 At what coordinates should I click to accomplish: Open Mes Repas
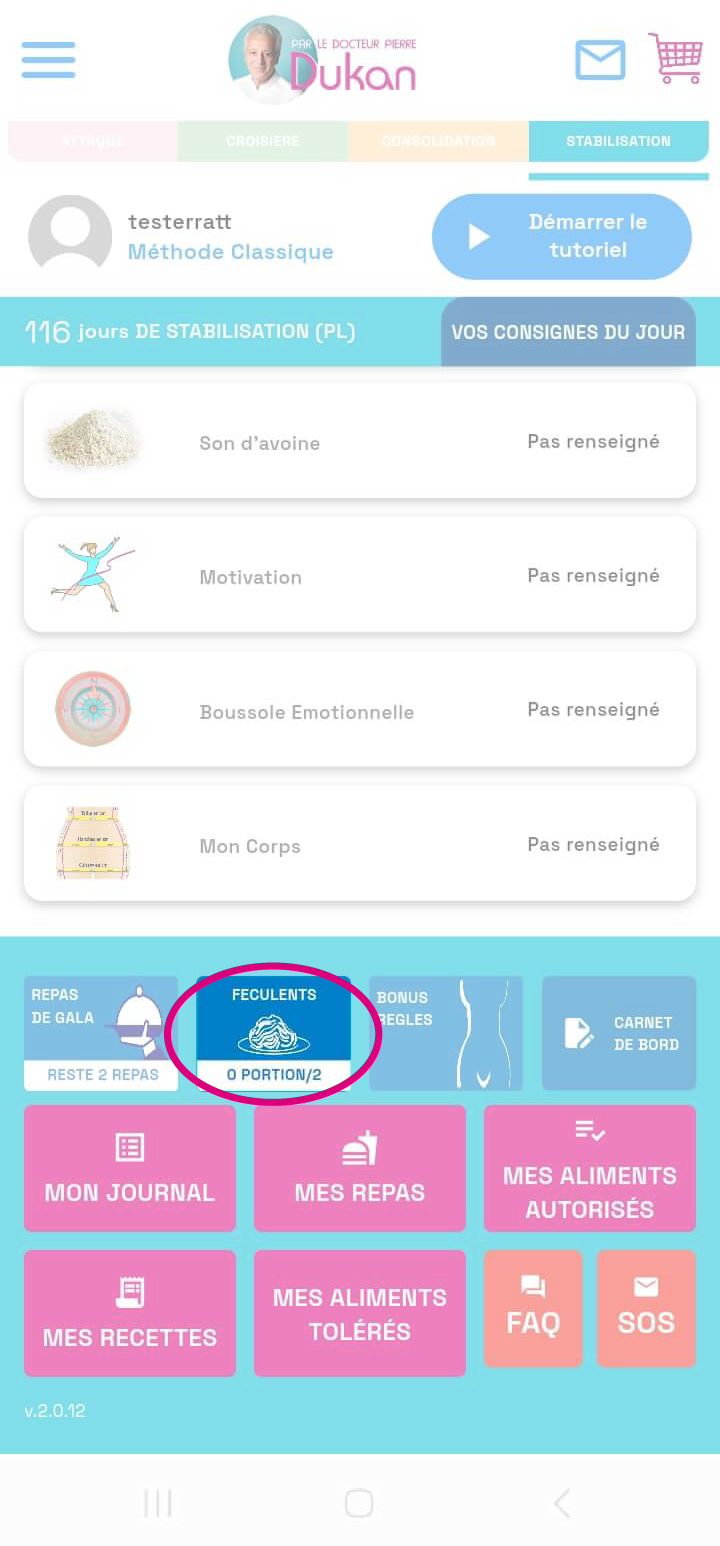click(360, 1168)
